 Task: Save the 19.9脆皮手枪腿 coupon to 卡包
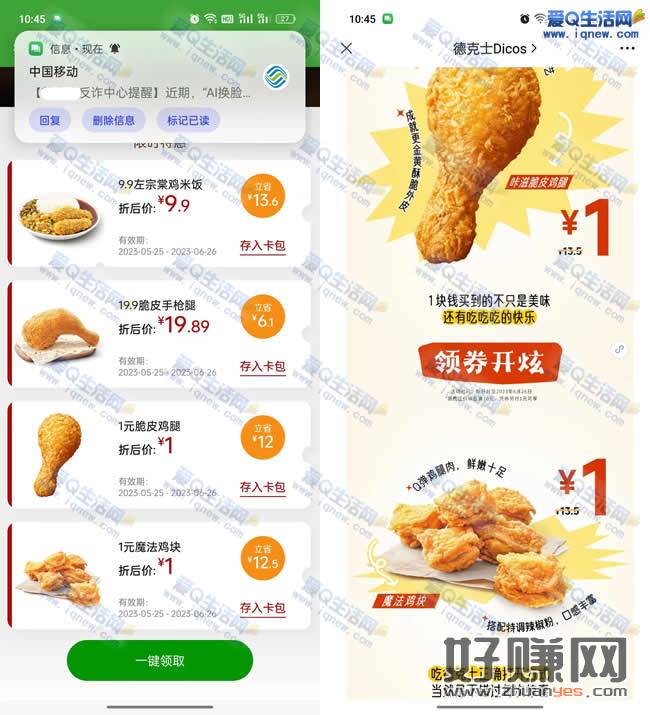[262, 367]
